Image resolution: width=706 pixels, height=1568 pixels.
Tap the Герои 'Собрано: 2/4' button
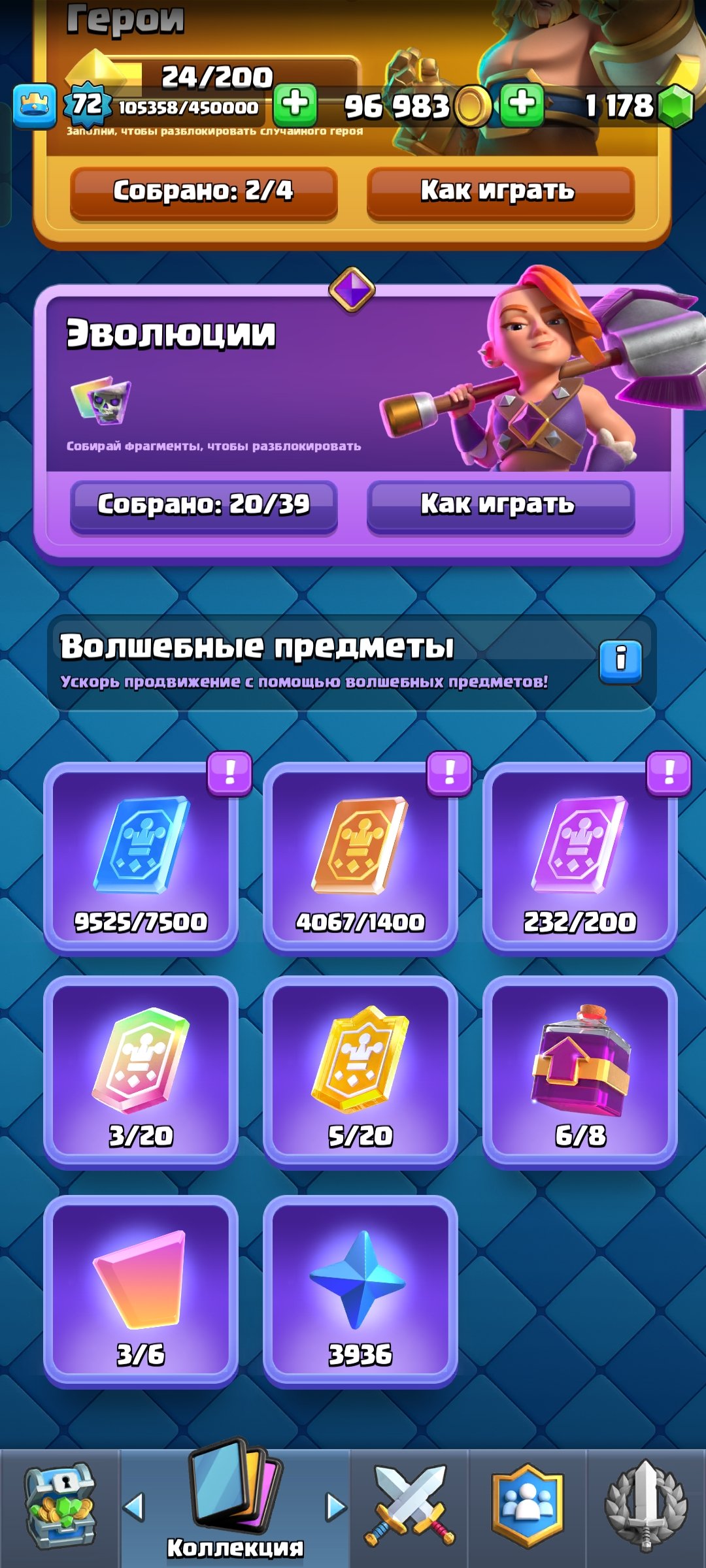click(203, 192)
